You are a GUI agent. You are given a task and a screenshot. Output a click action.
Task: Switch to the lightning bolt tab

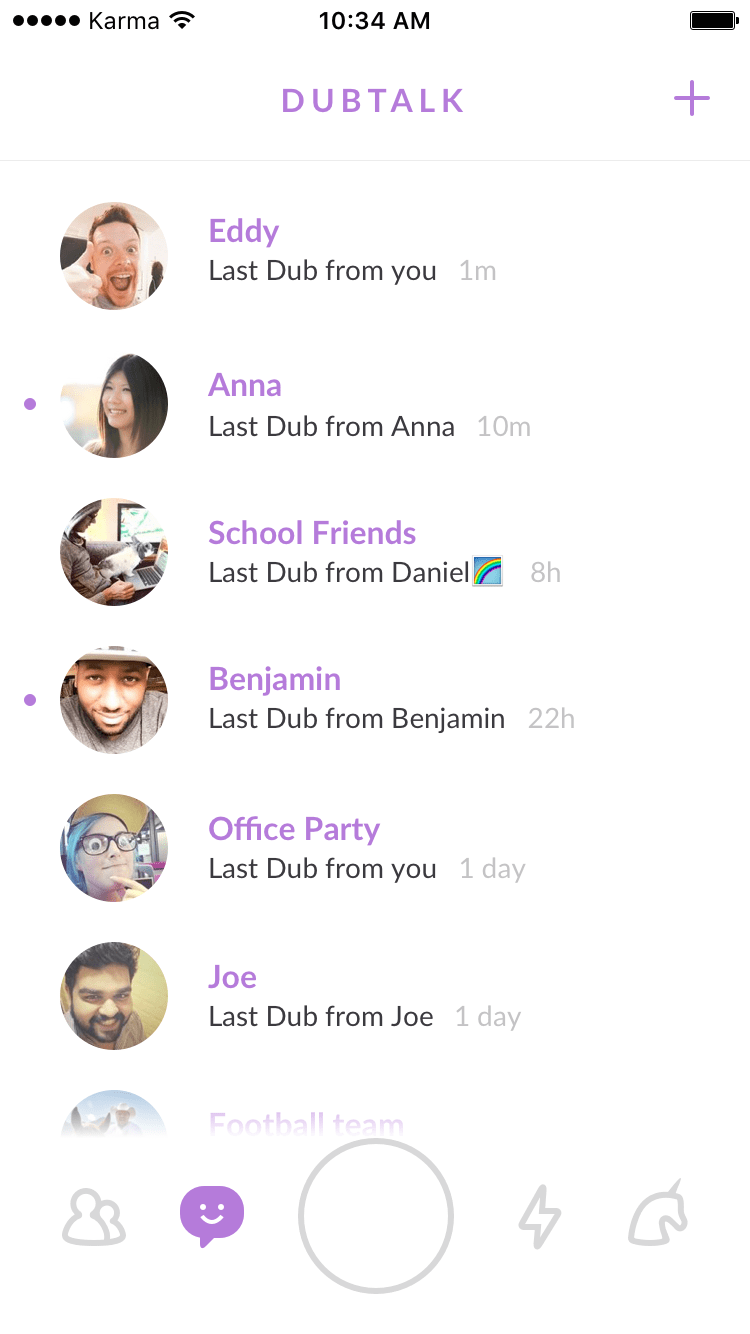(x=540, y=1216)
